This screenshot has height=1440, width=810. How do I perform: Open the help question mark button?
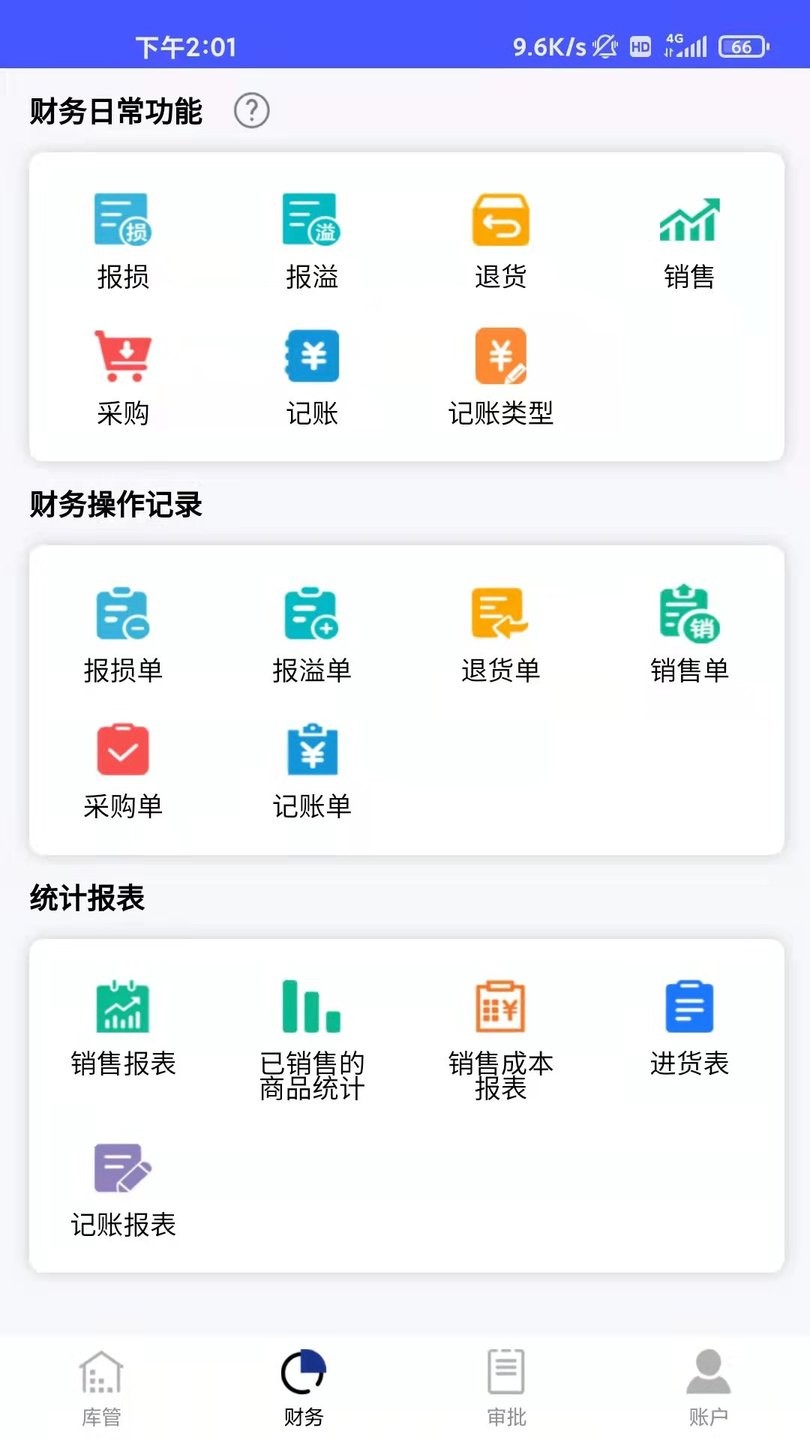click(x=251, y=112)
